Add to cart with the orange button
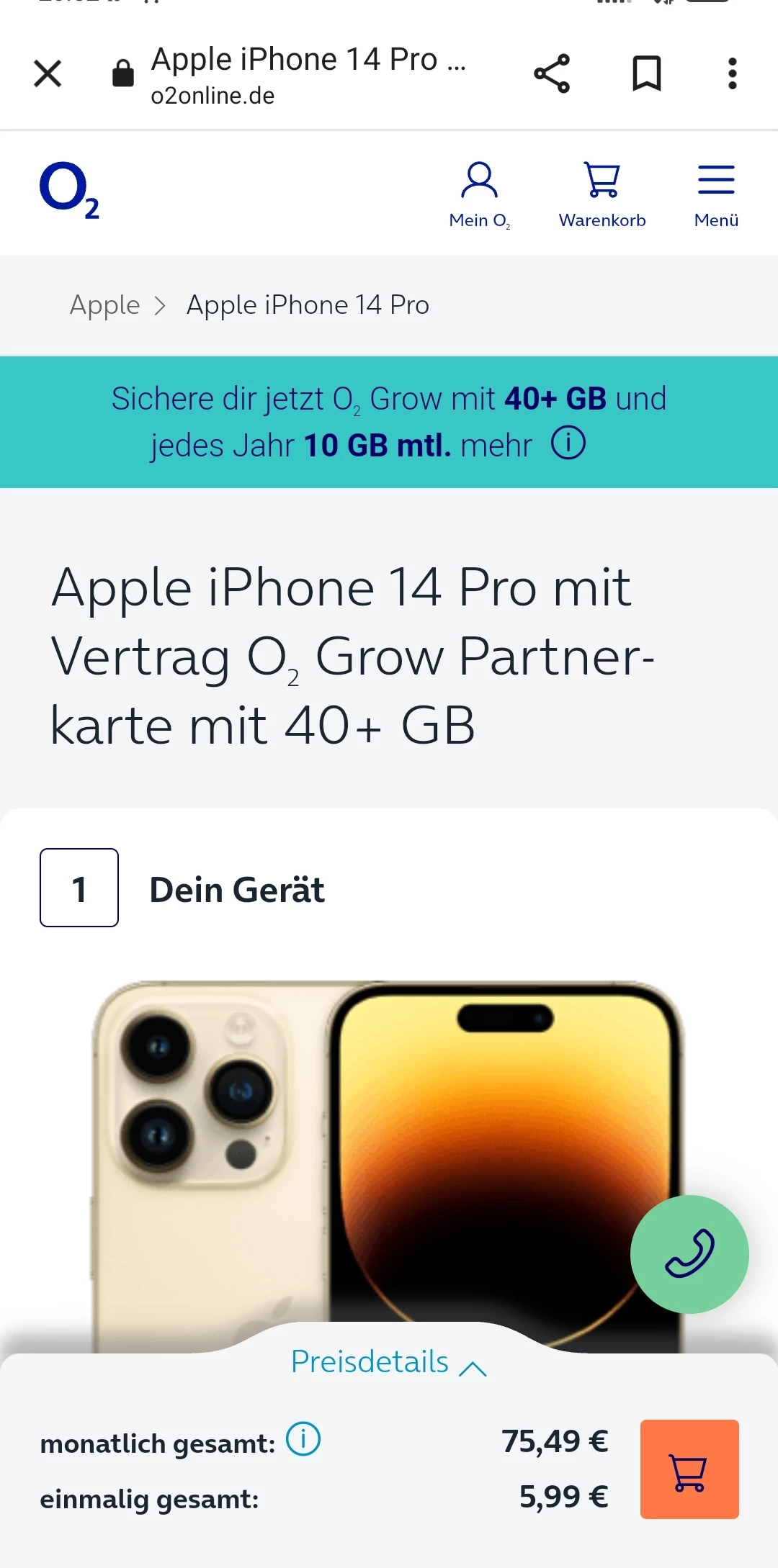This screenshot has height=1568, width=778. pos(689,1469)
